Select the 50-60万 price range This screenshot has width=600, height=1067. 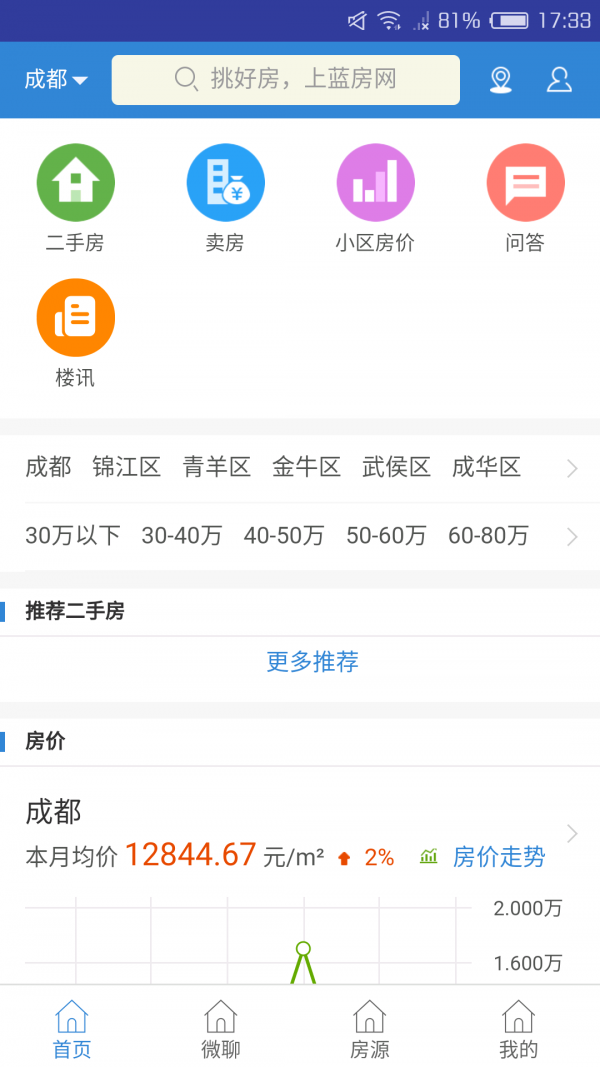(386, 536)
